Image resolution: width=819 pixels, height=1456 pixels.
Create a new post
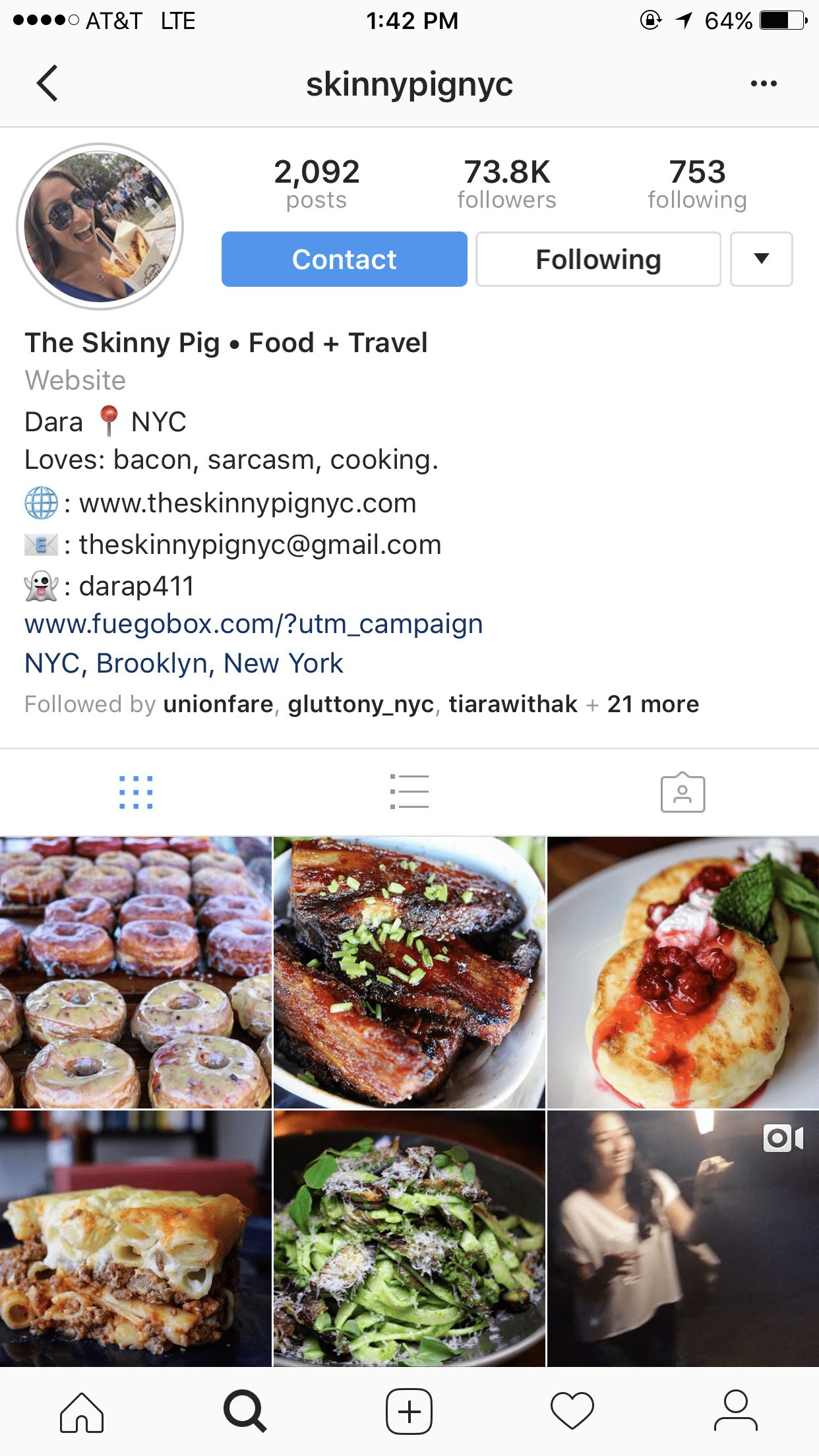point(409,1412)
